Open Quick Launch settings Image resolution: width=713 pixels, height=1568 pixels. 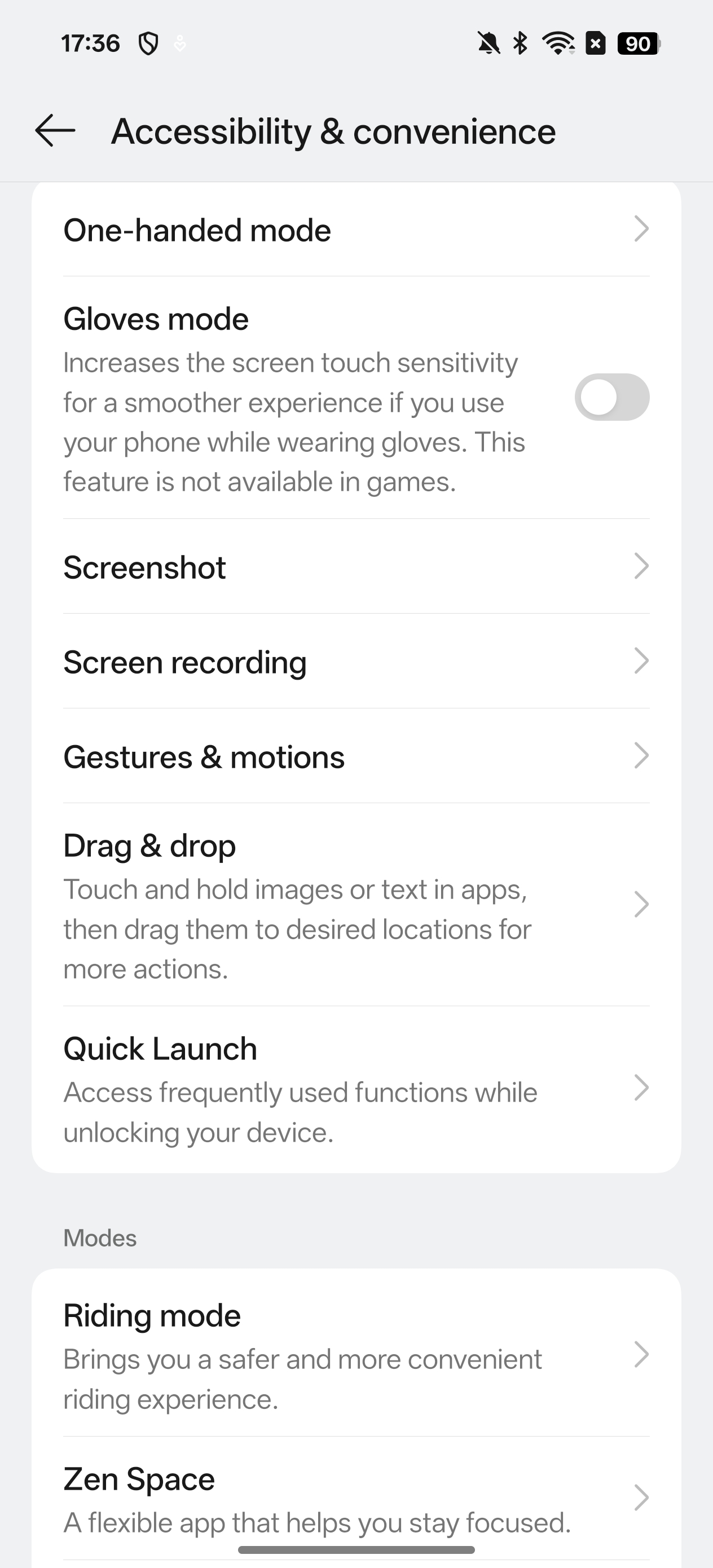tap(356, 1089)
